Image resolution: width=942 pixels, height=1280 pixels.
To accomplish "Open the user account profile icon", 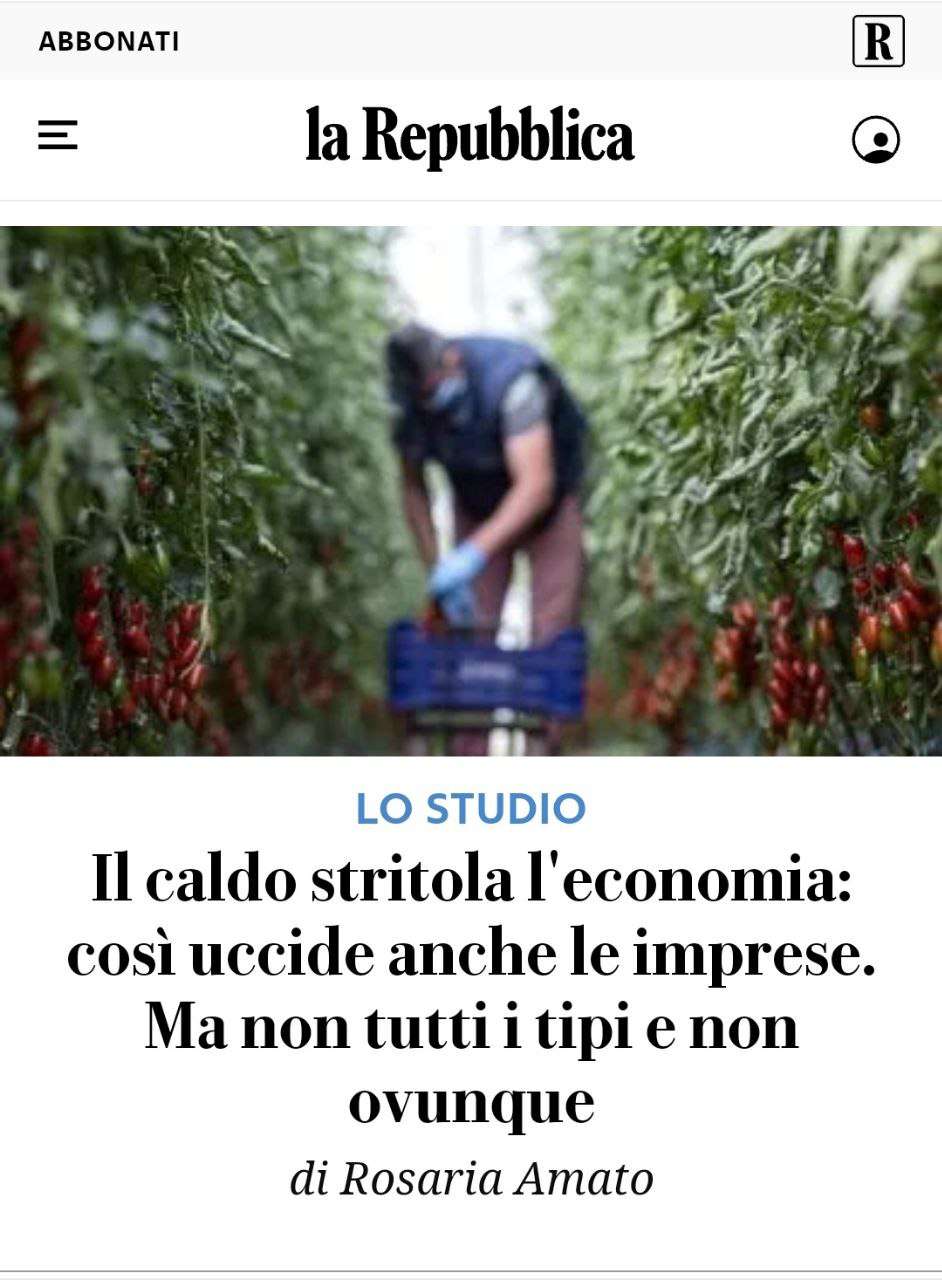I will [x=875, y=140].
